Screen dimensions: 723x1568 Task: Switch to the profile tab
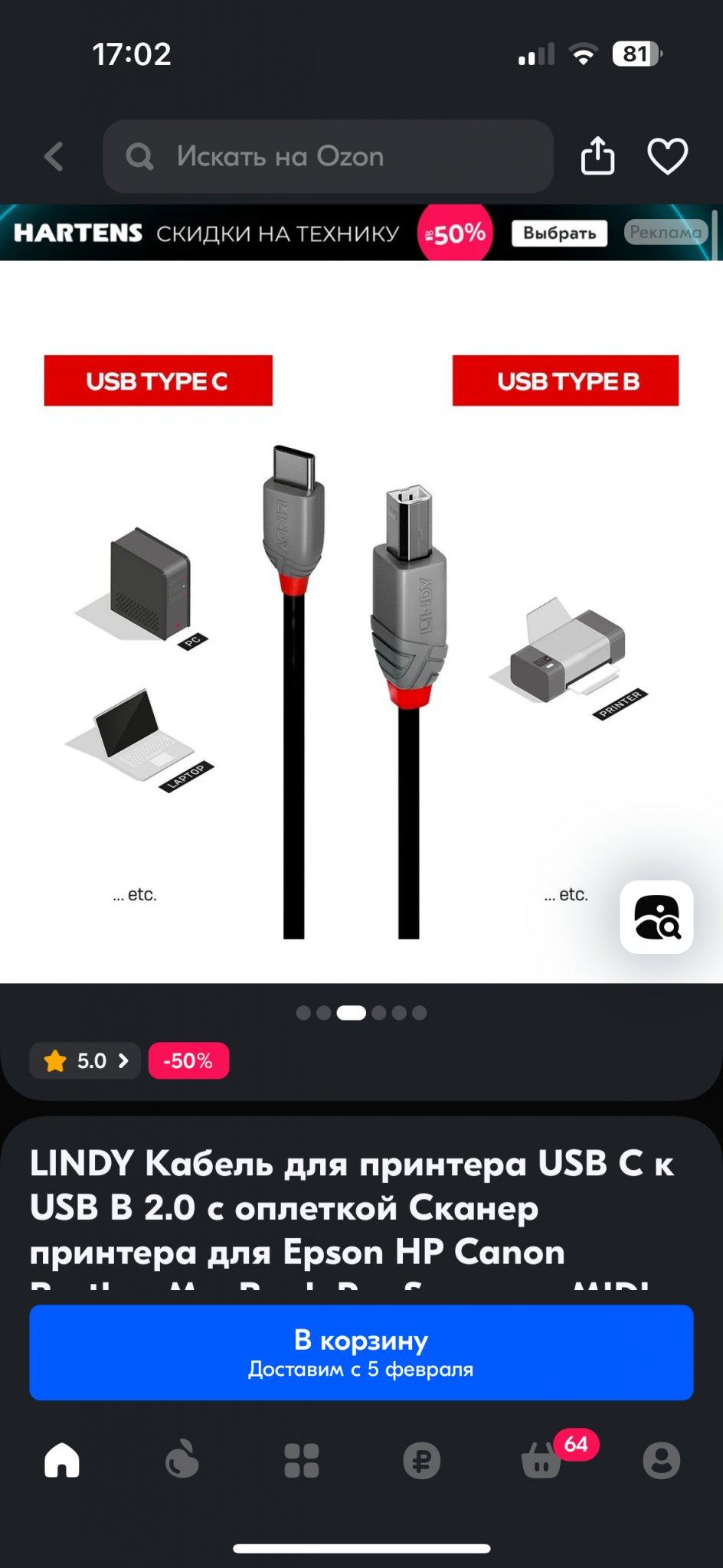(662, 1460)
